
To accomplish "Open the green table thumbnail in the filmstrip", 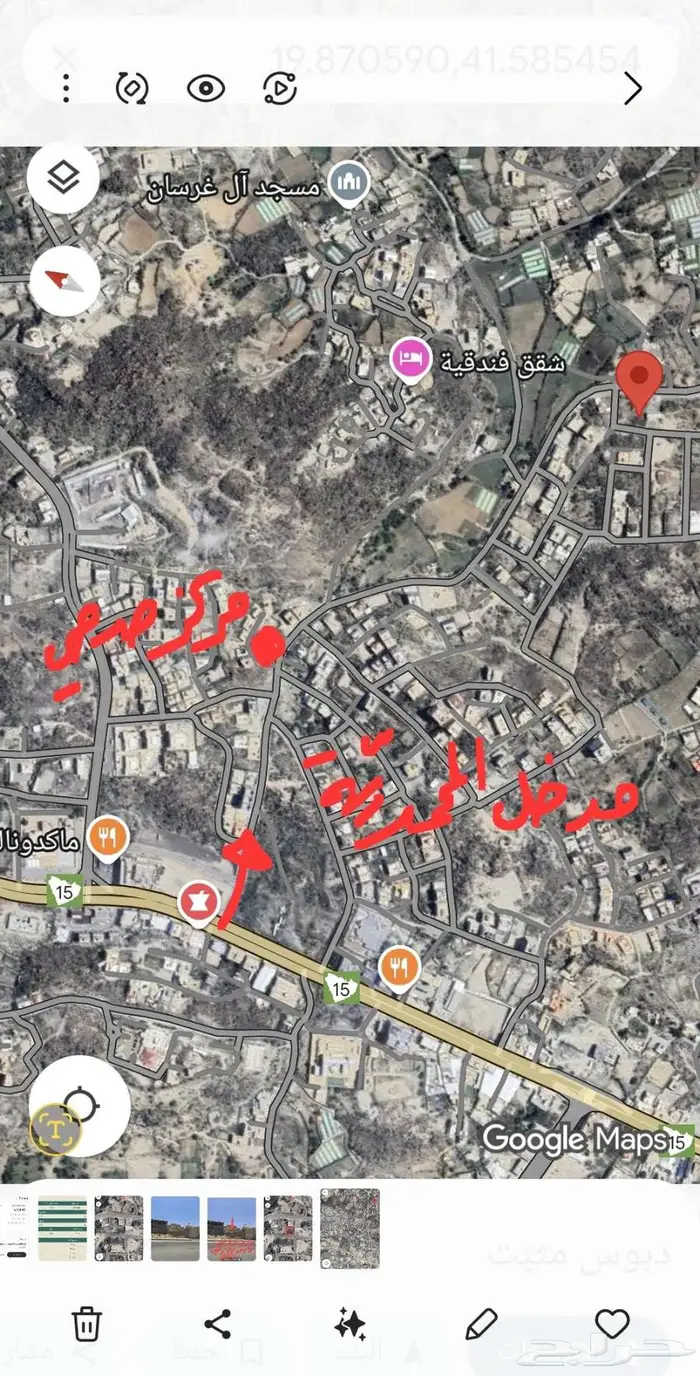I will tap(62, 1228).
